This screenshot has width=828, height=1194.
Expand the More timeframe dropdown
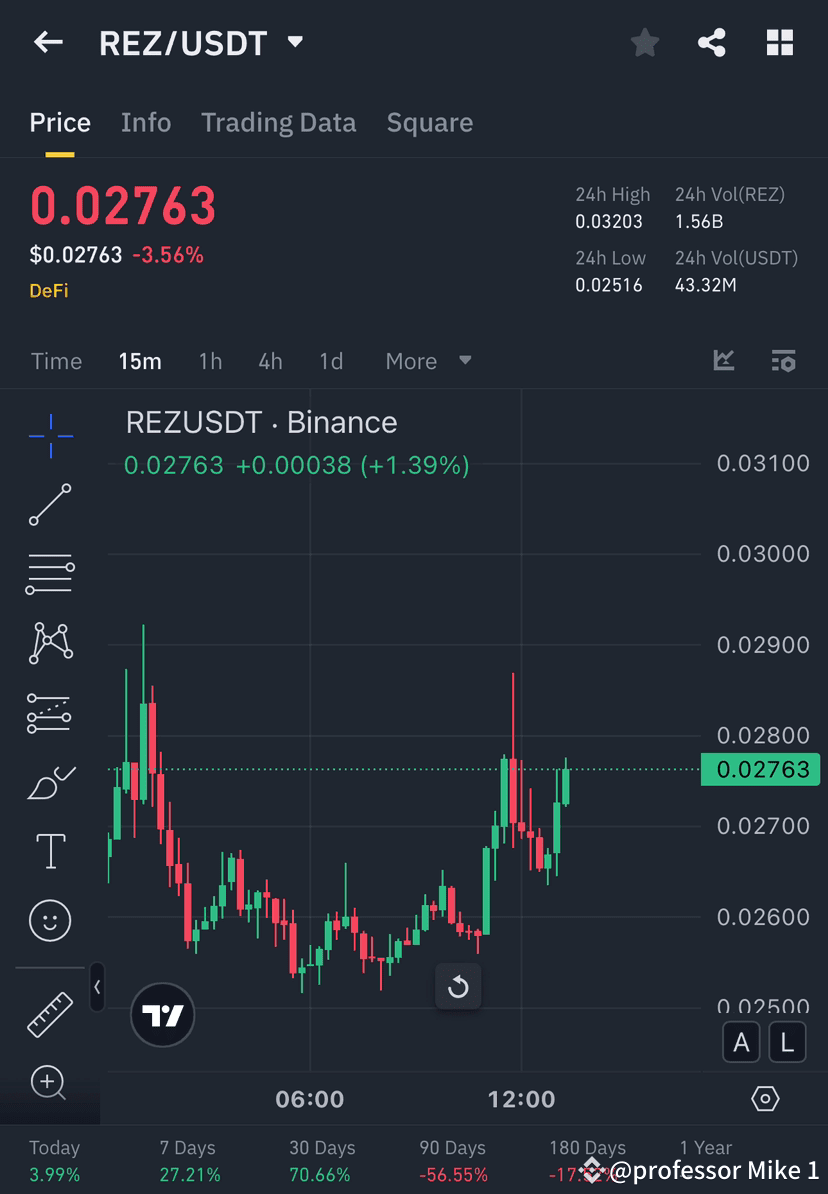pyautogui.click(x=428, y=361)
